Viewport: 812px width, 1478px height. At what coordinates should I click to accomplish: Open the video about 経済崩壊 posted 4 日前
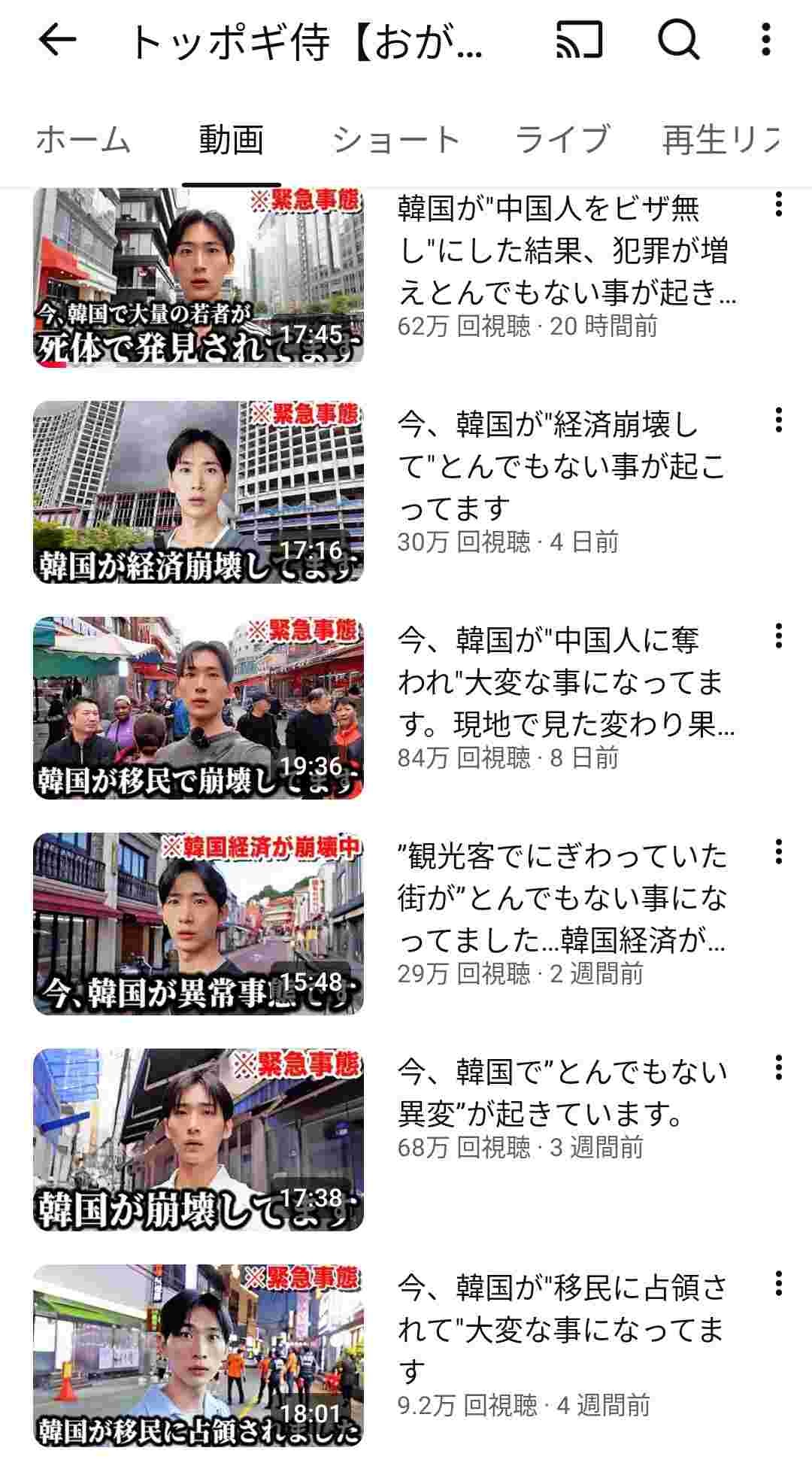pos(198,492)
